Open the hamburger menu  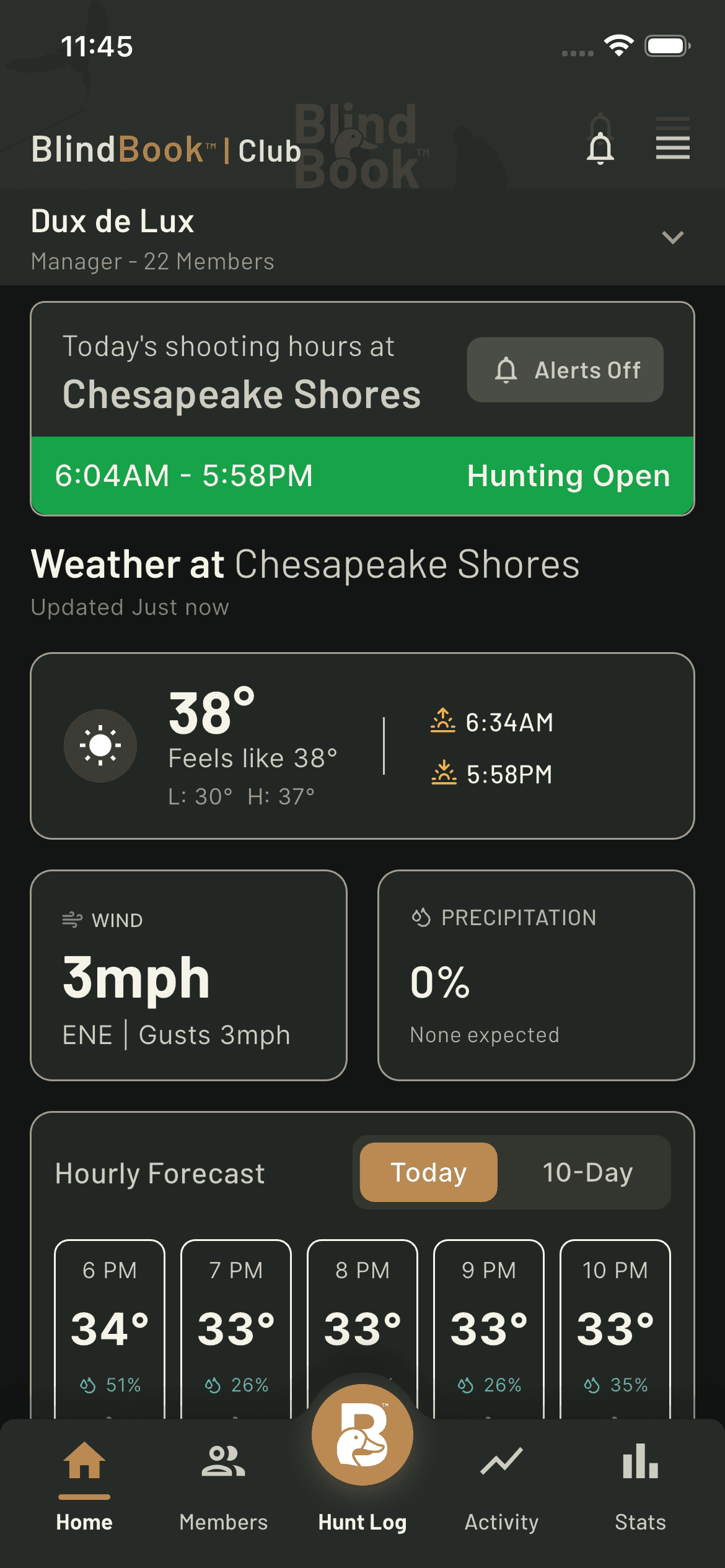(672, 147)
